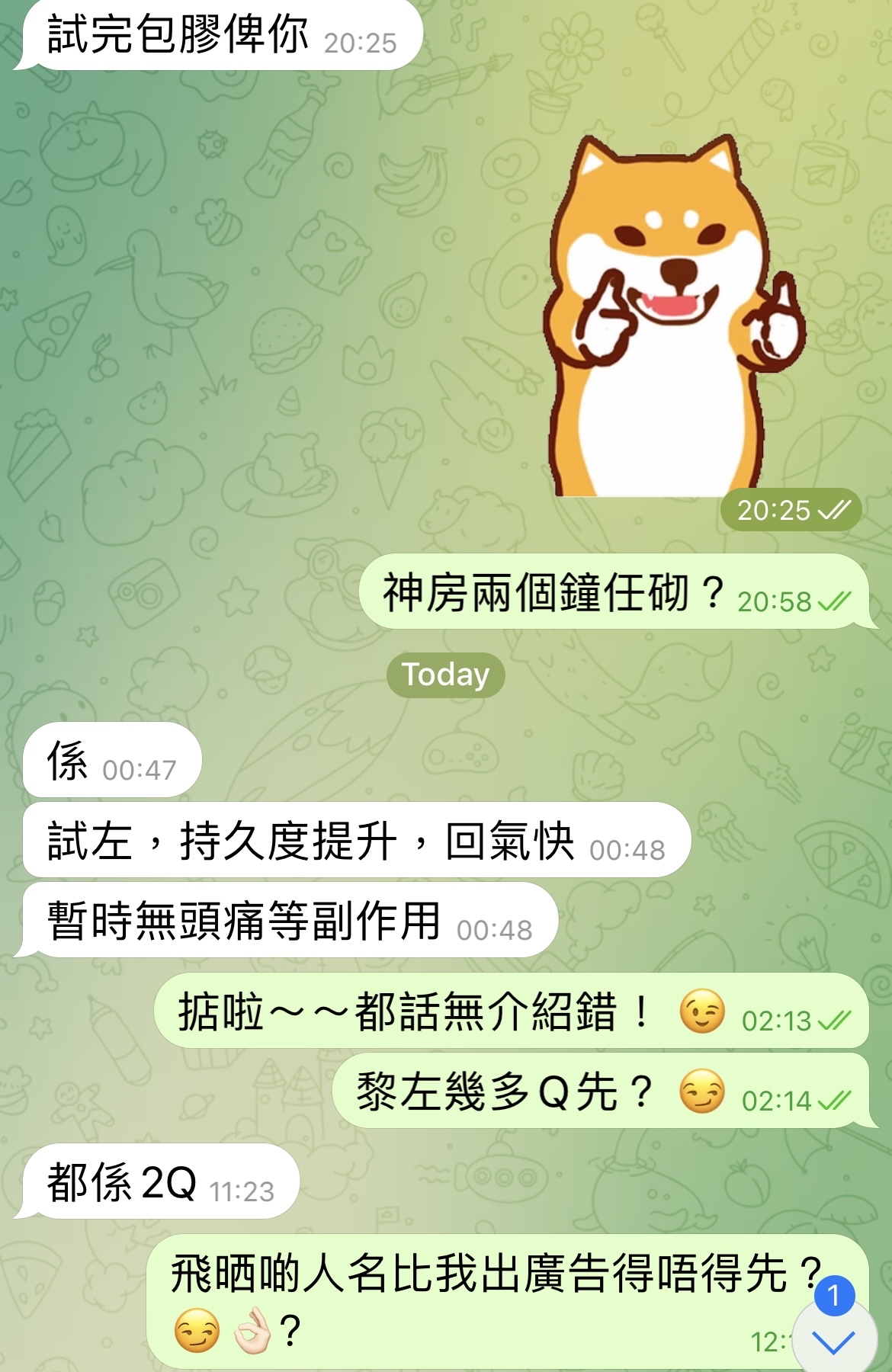Viewport: 892px width, 1372px height.
Task: Open the Shiba dog sticker
Action: [674, 316]
